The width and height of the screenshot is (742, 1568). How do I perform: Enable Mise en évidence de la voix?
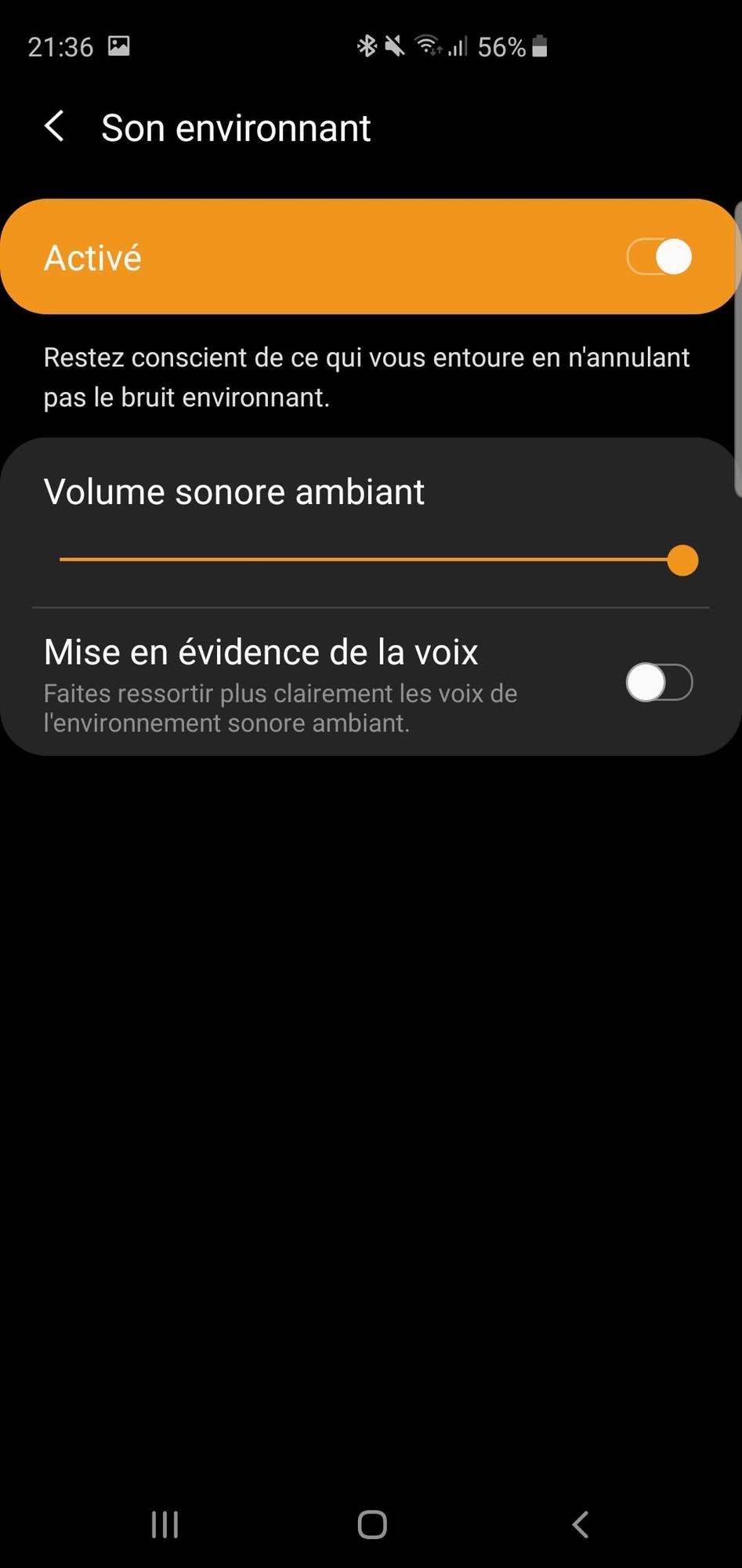(659, 682)
